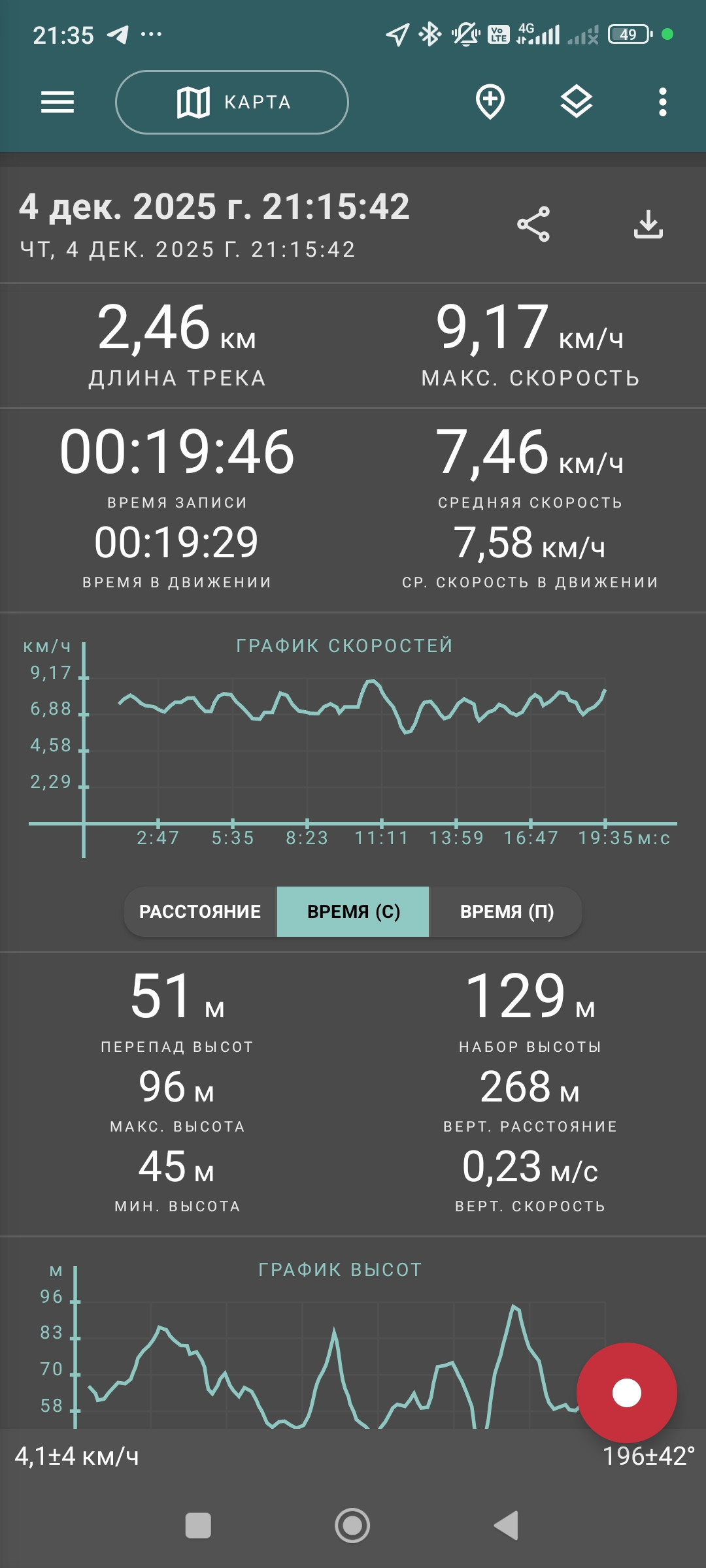Open the hamburger drawer menu

coord(58,103)
